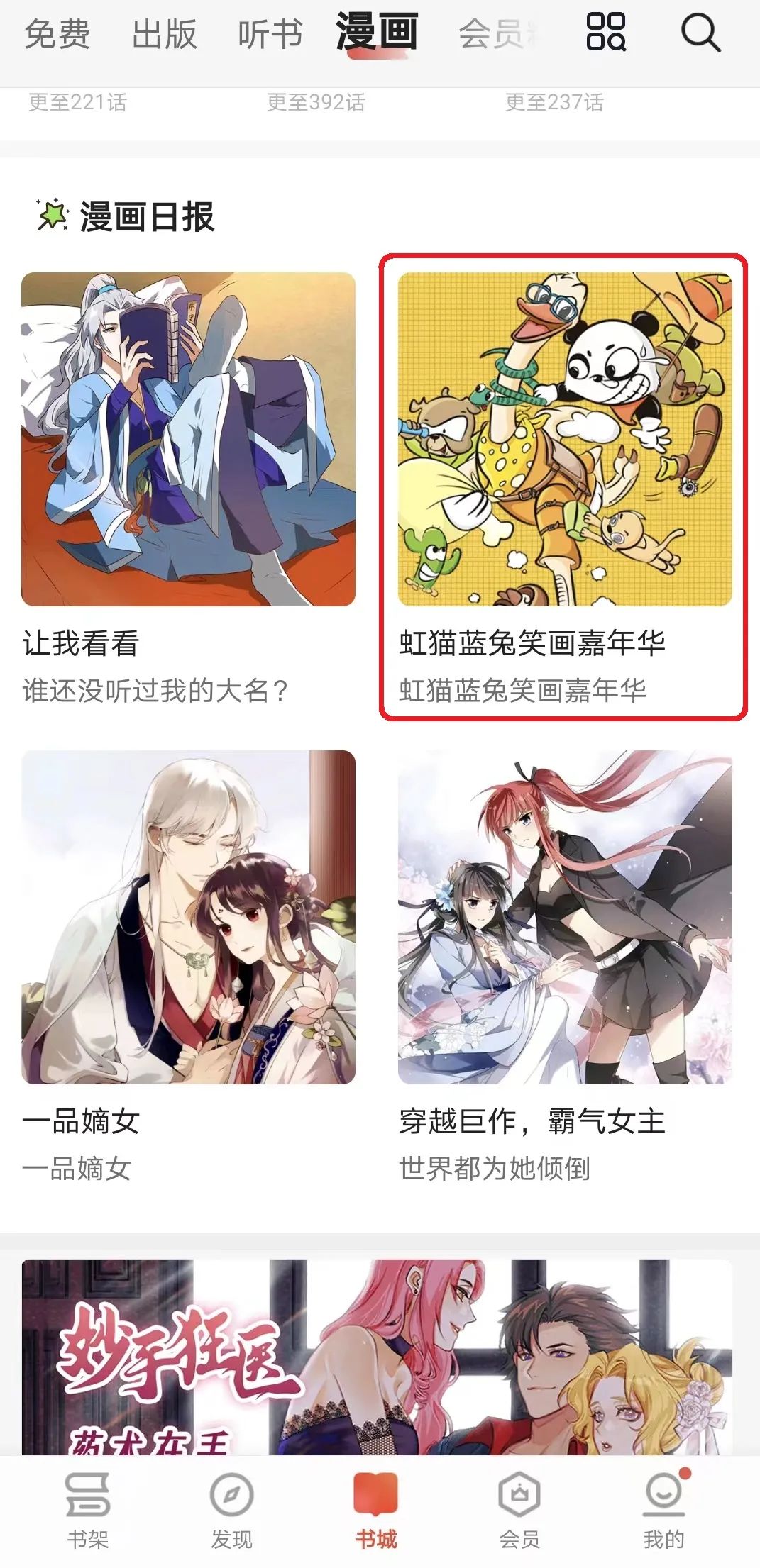Switch to the 听书 top tab

tap(270, 34)
